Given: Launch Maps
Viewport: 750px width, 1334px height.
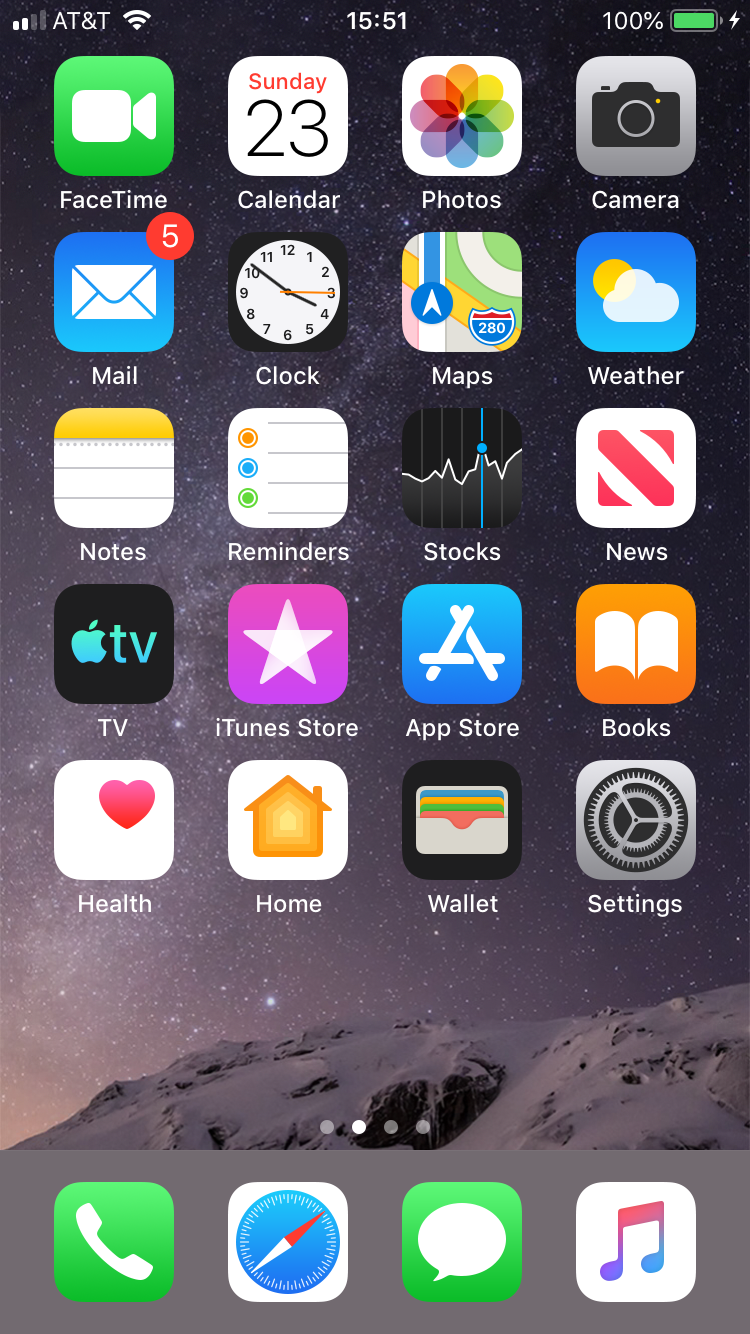Looking at the screenshot, I should tap(462, 292).
